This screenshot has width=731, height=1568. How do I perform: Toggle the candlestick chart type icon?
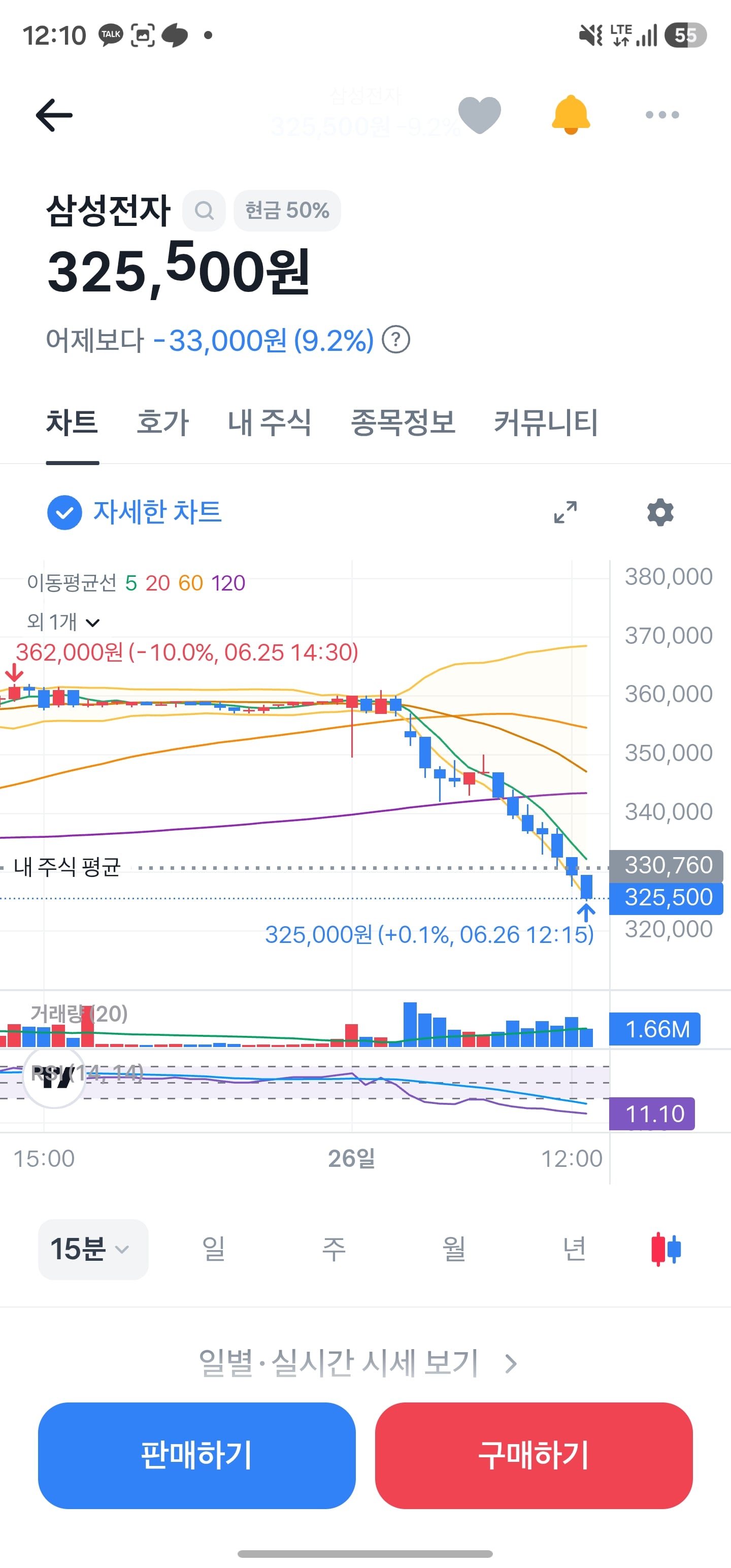pyautogui.click(x=666, y=1249)
